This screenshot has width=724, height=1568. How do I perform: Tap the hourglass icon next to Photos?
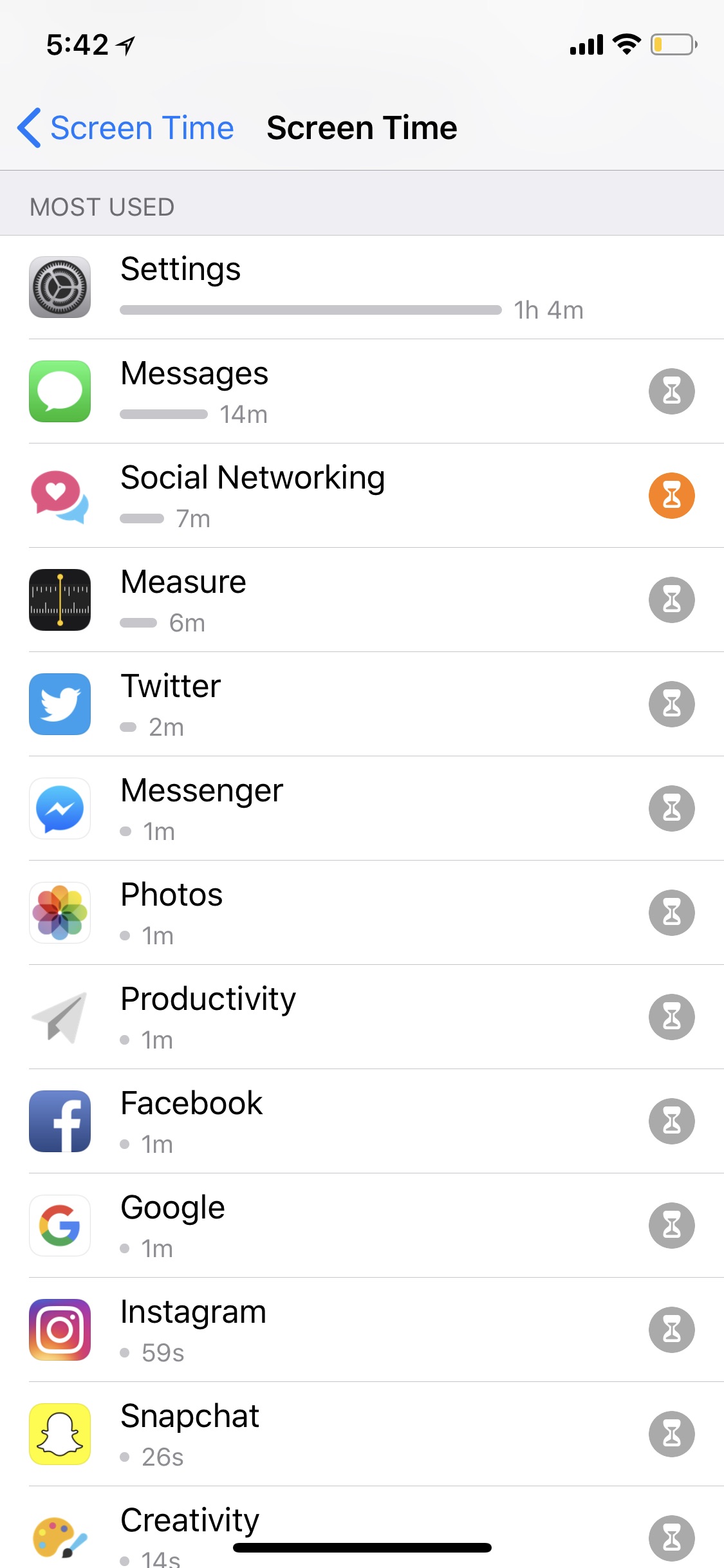pyautogui.click(x=671, y=913)
